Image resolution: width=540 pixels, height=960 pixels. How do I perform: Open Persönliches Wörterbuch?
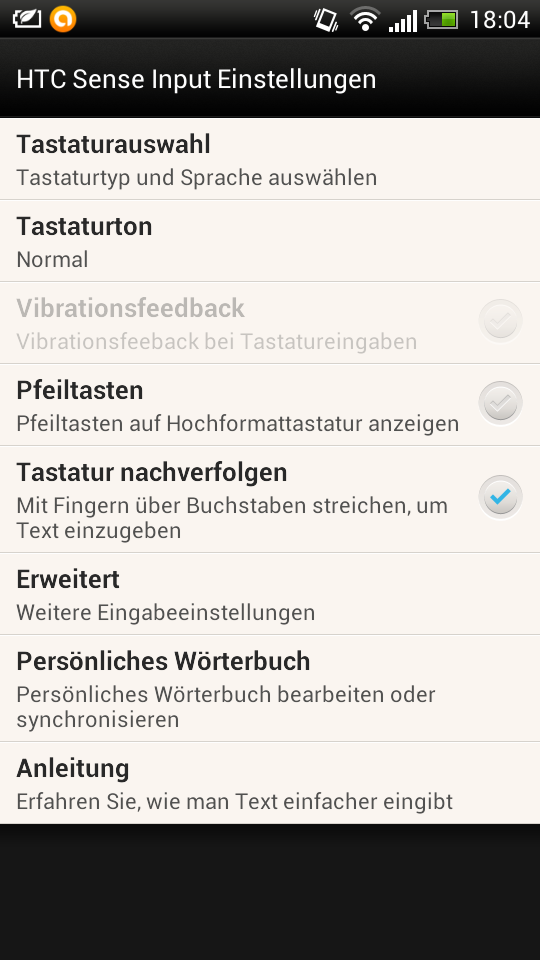[x=270, y=688]
